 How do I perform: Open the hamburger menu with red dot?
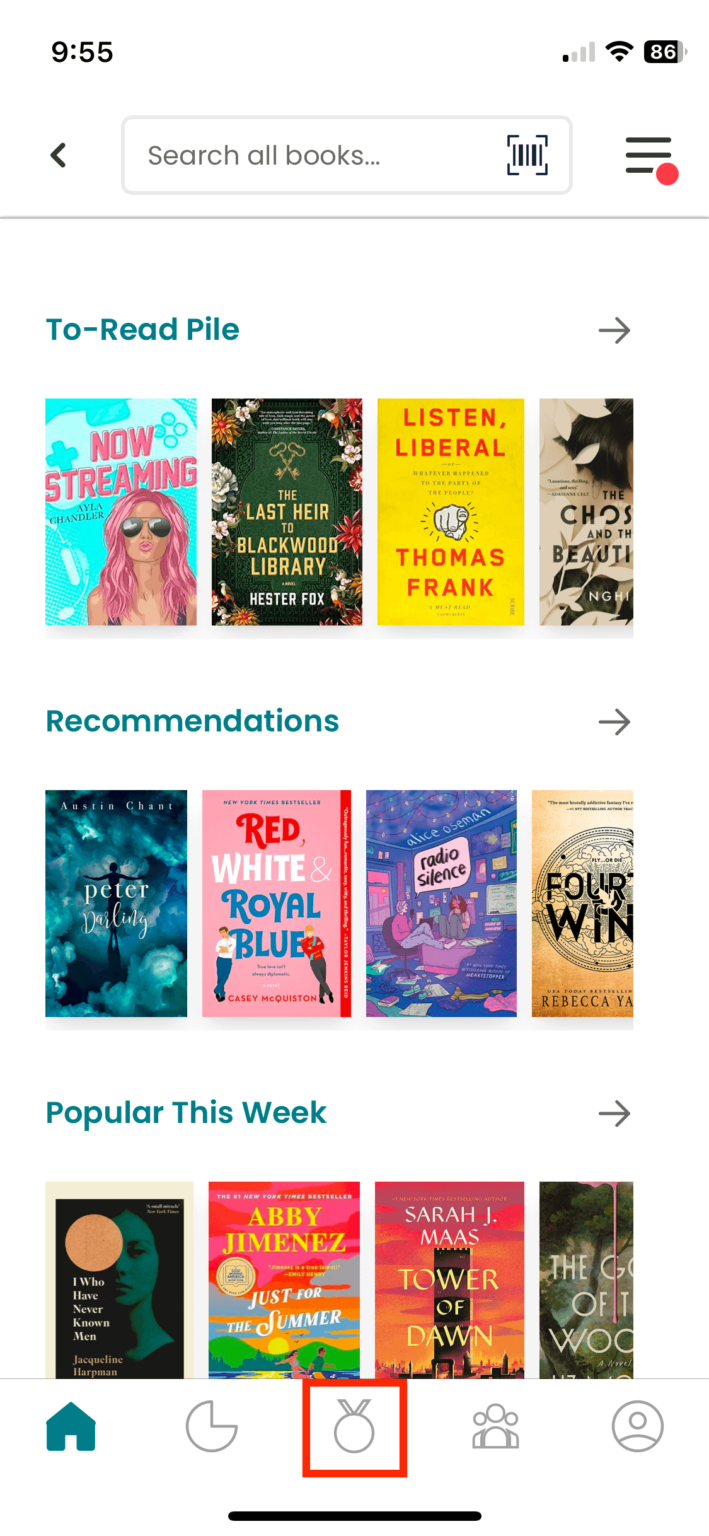pos(650,157)
